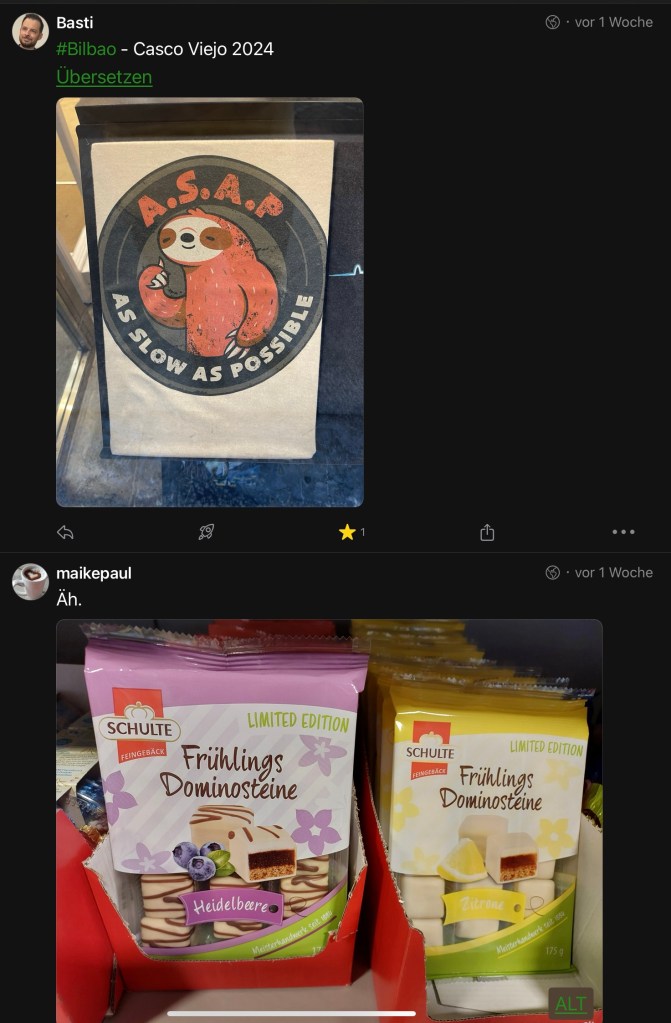671x1023 pixels.
Task: Share Basti's post
Action: tap(487, 532)
